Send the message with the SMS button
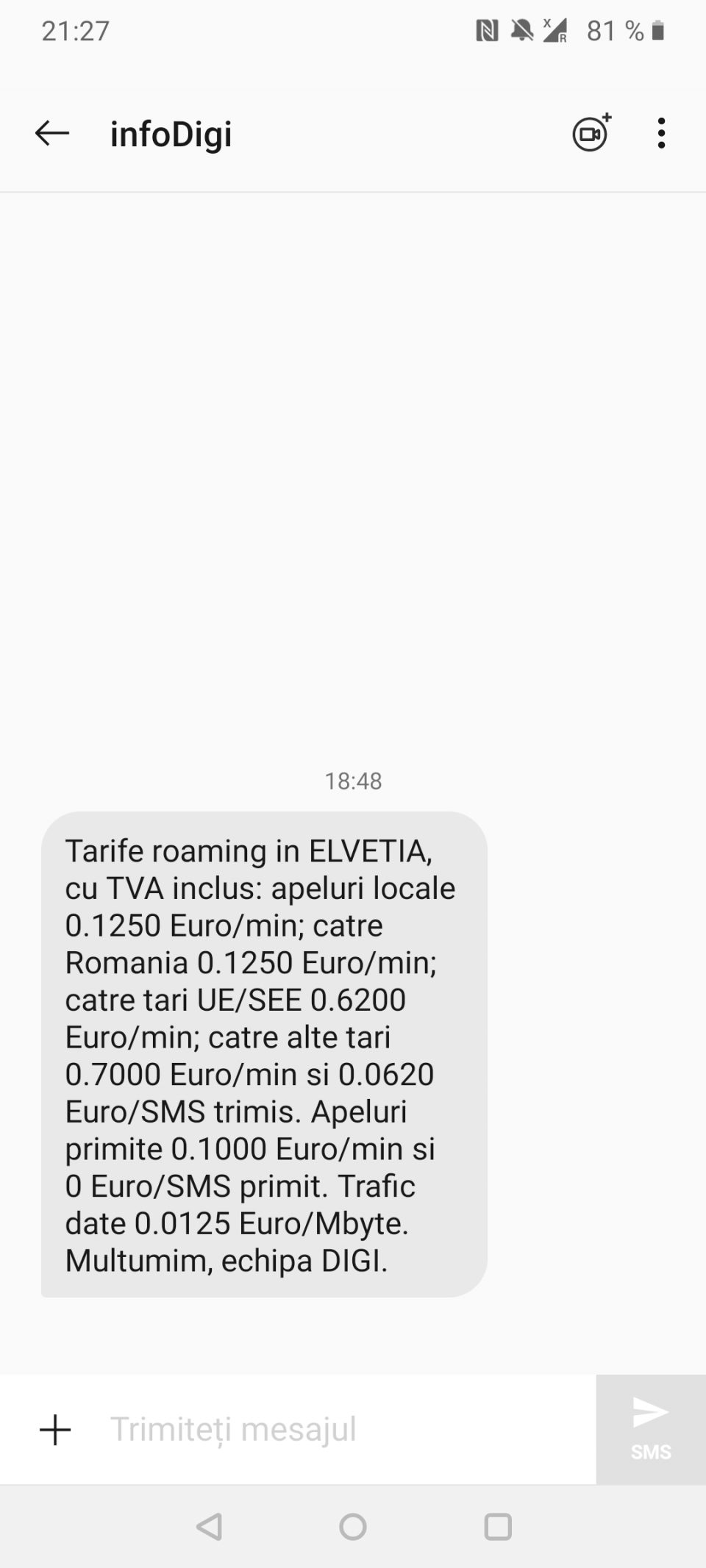The width and height of the screenshot is (706, 1568). 650,1429
